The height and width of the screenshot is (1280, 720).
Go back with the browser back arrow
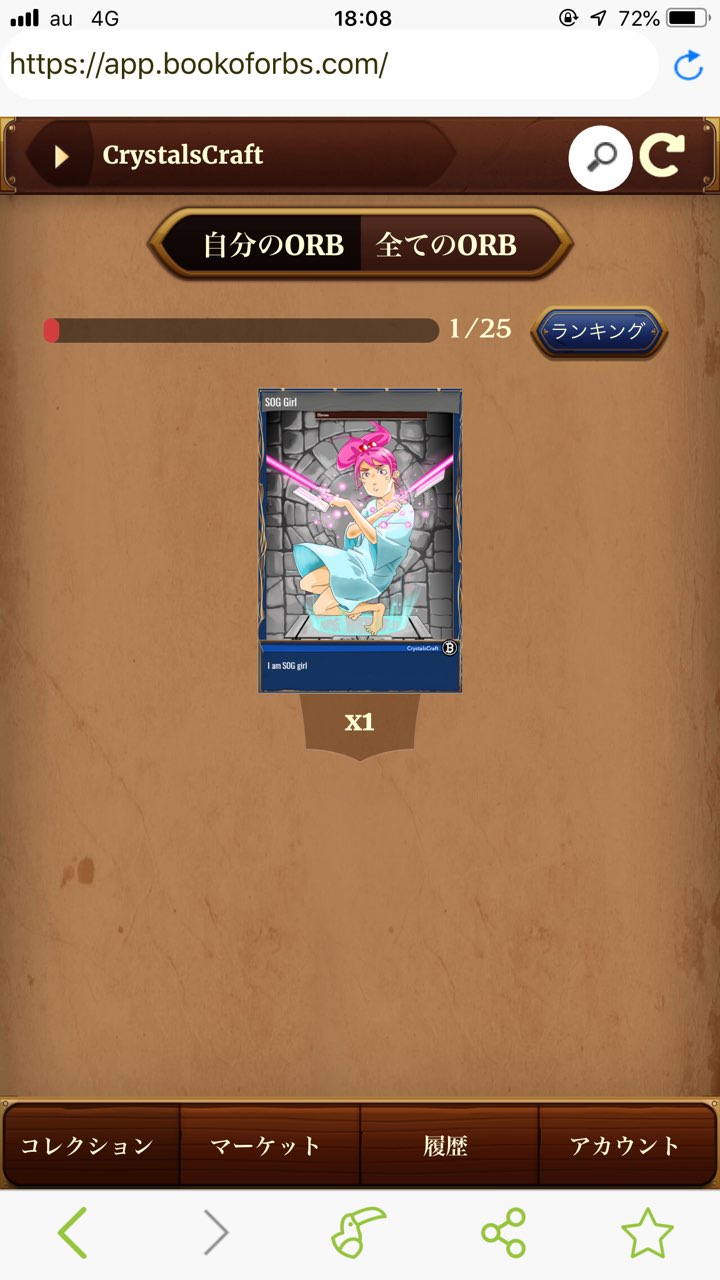pyautogui.click(x=72, y=1233)
